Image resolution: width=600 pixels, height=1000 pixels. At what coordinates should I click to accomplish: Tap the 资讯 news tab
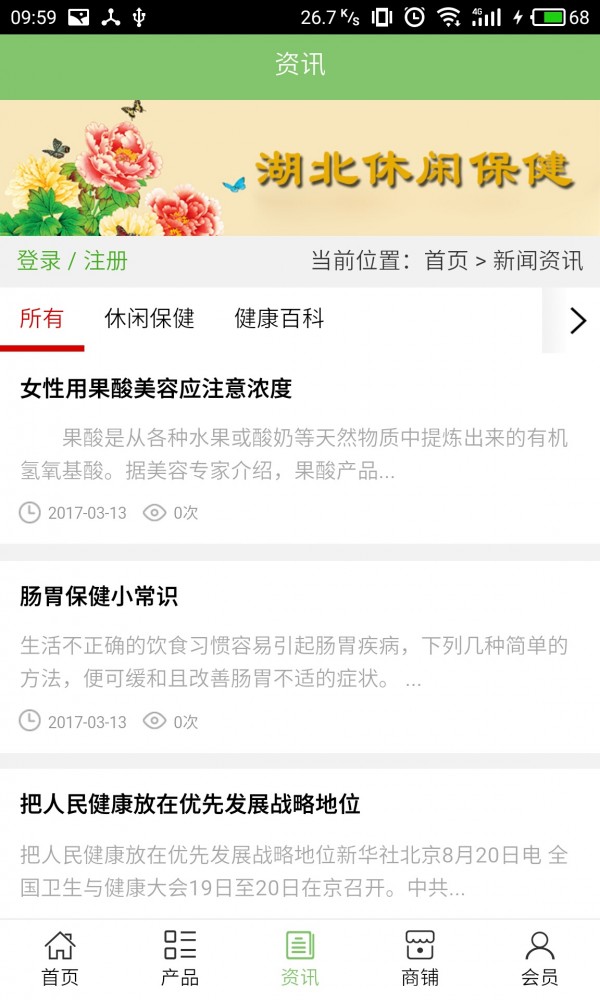[300, 958]
